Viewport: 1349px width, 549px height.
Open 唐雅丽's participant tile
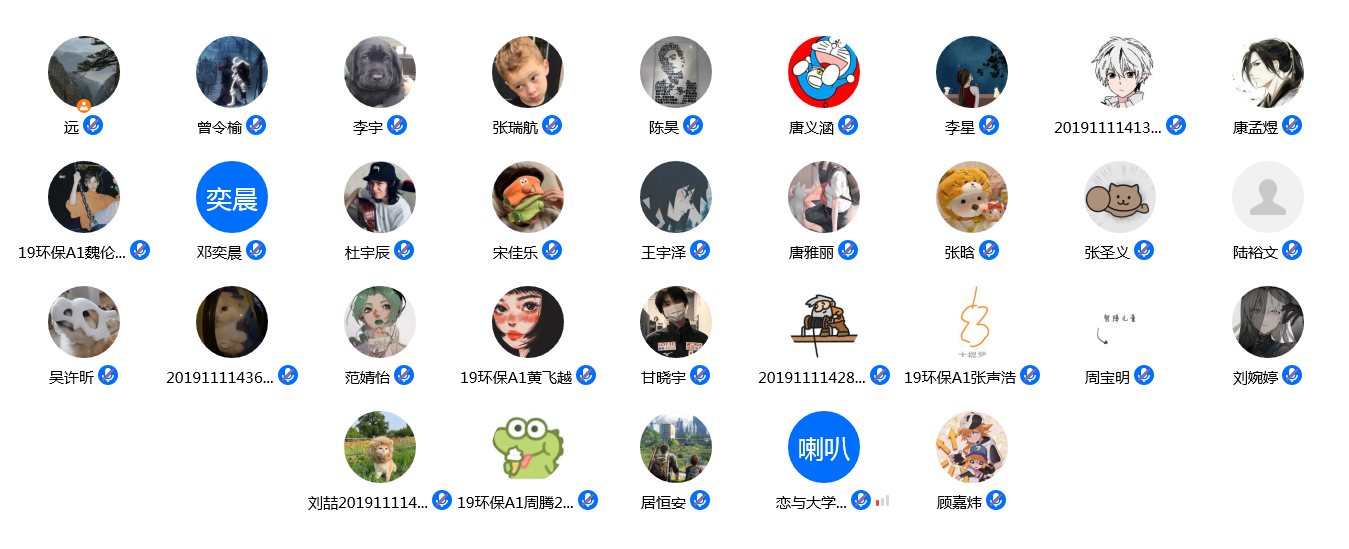pos(824,198)
